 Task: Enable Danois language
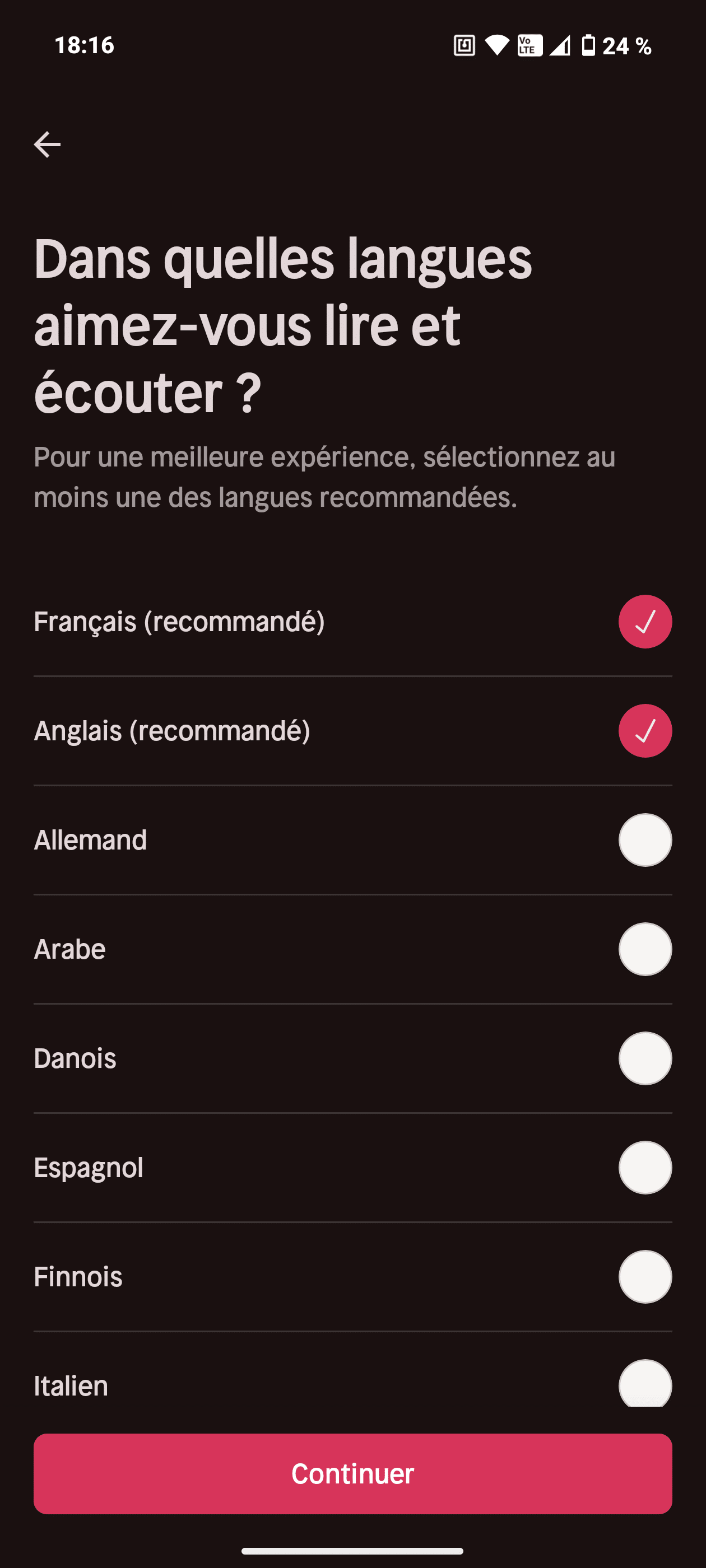click(x=644, y=1058)
